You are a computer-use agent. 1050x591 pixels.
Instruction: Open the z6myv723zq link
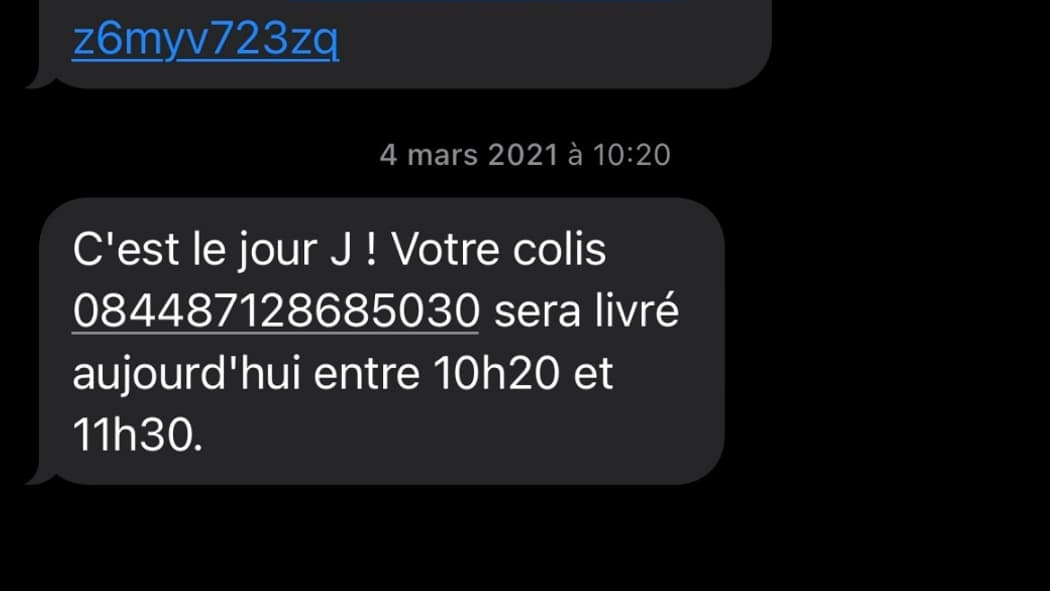[x=205, y=41]
